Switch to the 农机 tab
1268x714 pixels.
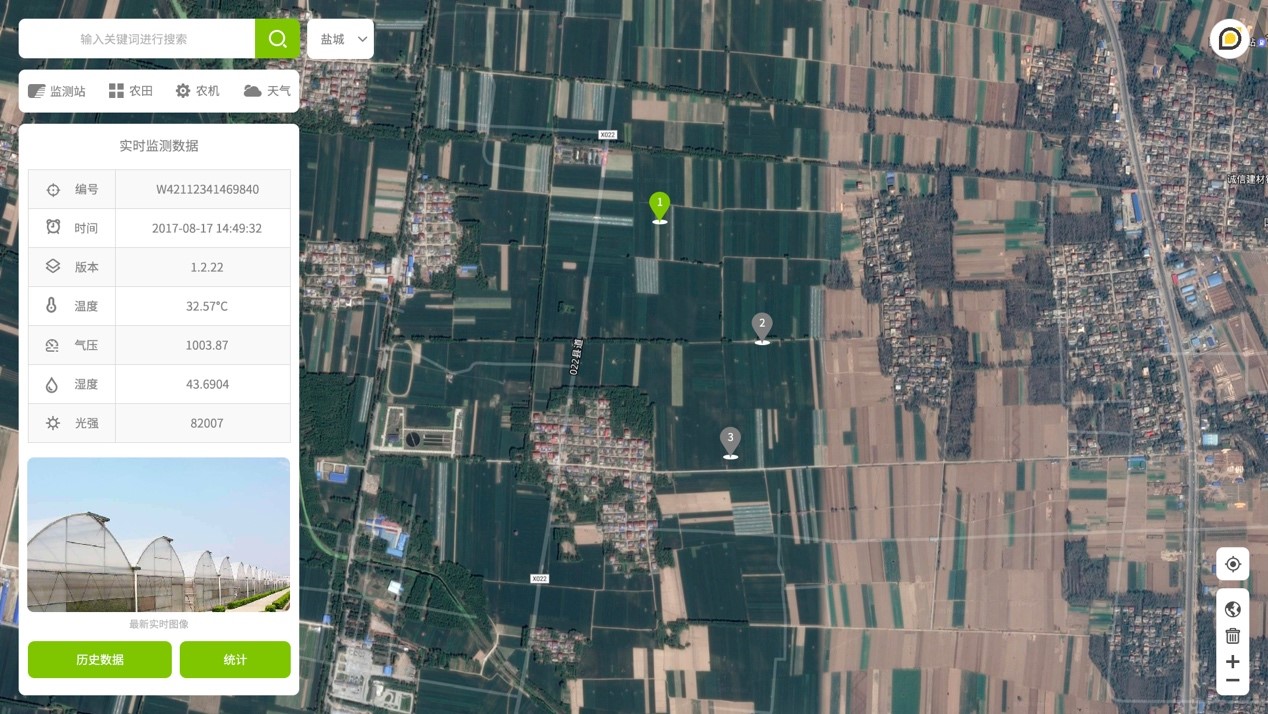click(197, 91)
